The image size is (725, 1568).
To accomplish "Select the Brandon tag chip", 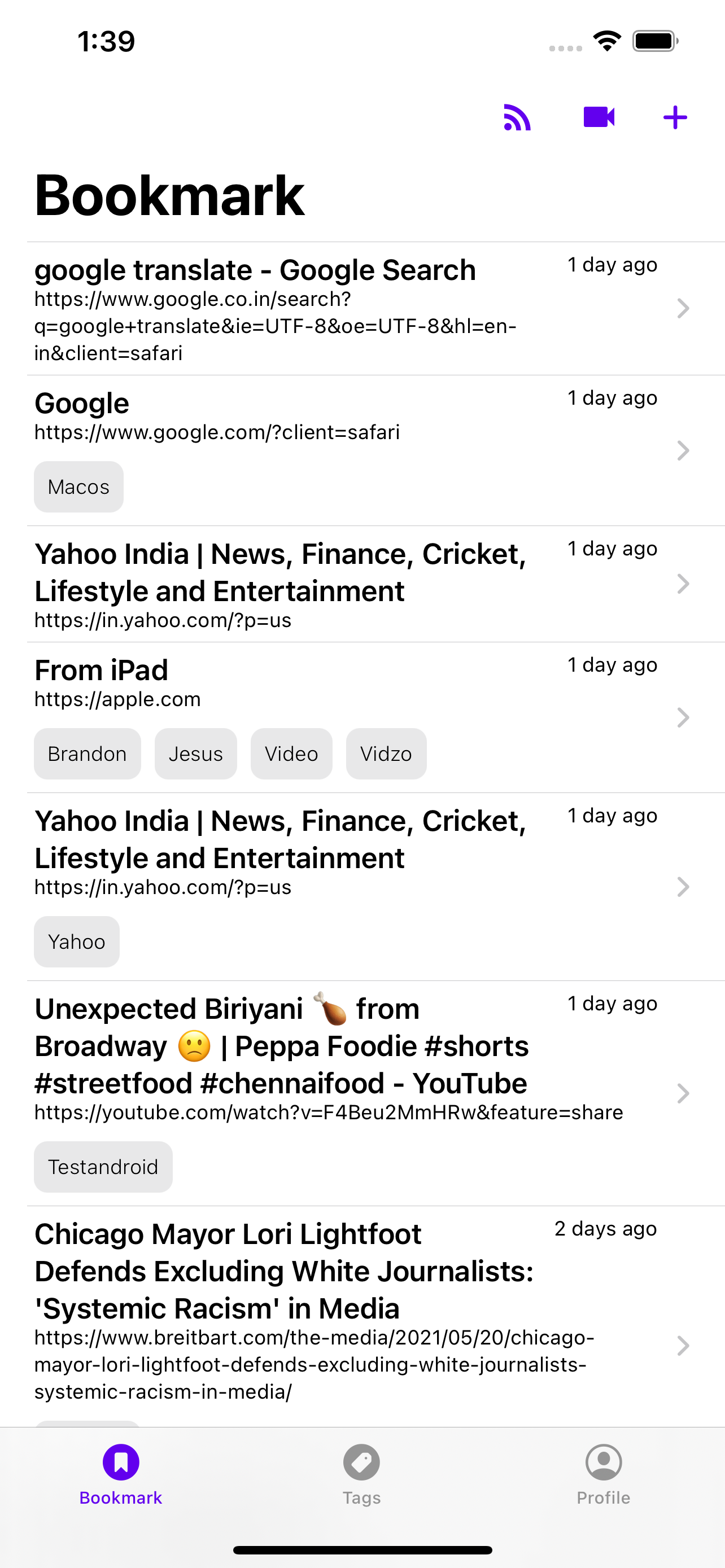I will pos(87,754).
